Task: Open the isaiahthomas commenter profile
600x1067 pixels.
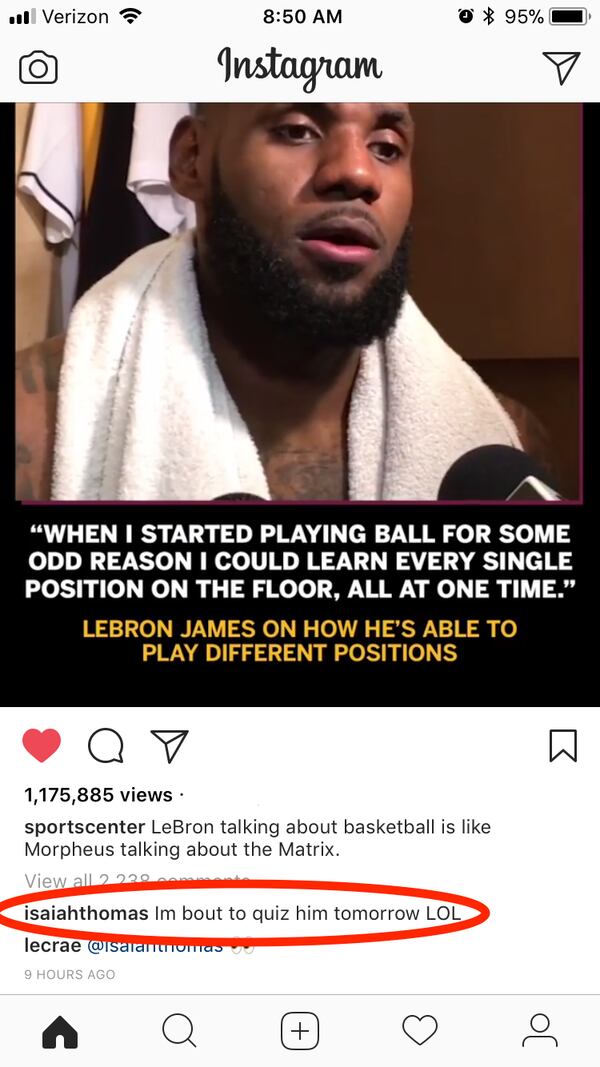Action: tap(86, 914)
